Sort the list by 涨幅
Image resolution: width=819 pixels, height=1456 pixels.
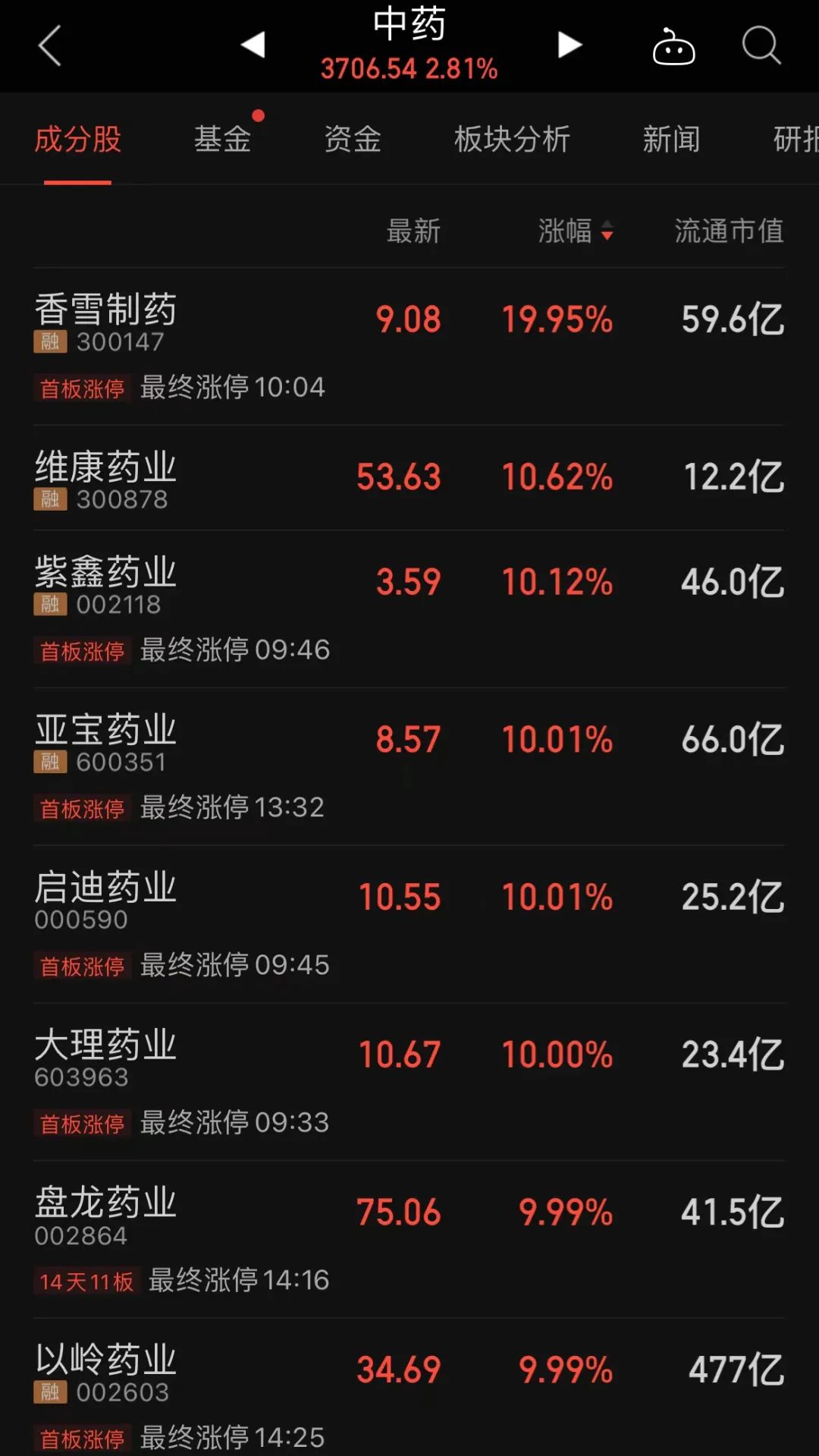point(575,231)
